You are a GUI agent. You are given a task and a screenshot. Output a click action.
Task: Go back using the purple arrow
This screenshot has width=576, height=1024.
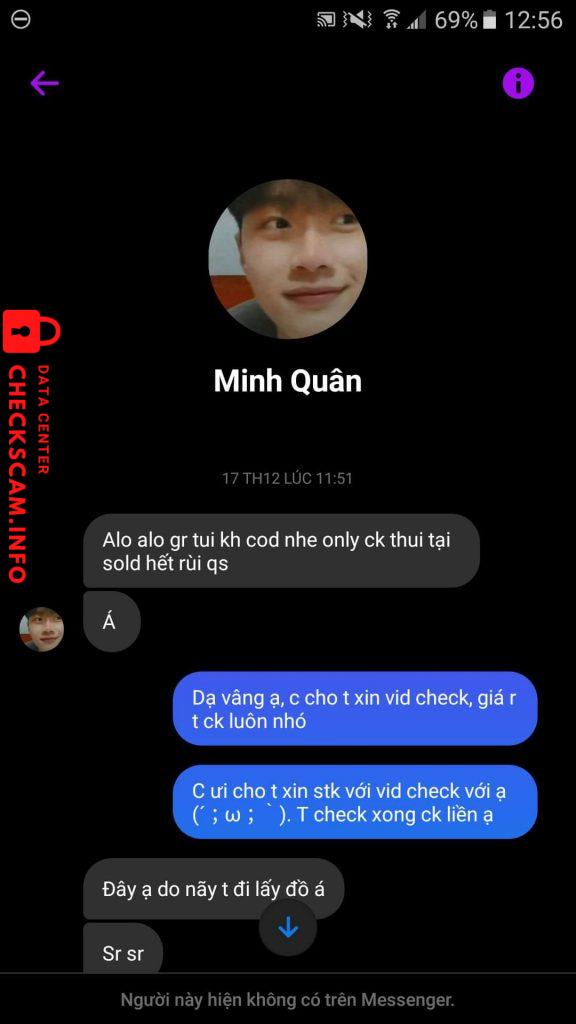(44, 83)
